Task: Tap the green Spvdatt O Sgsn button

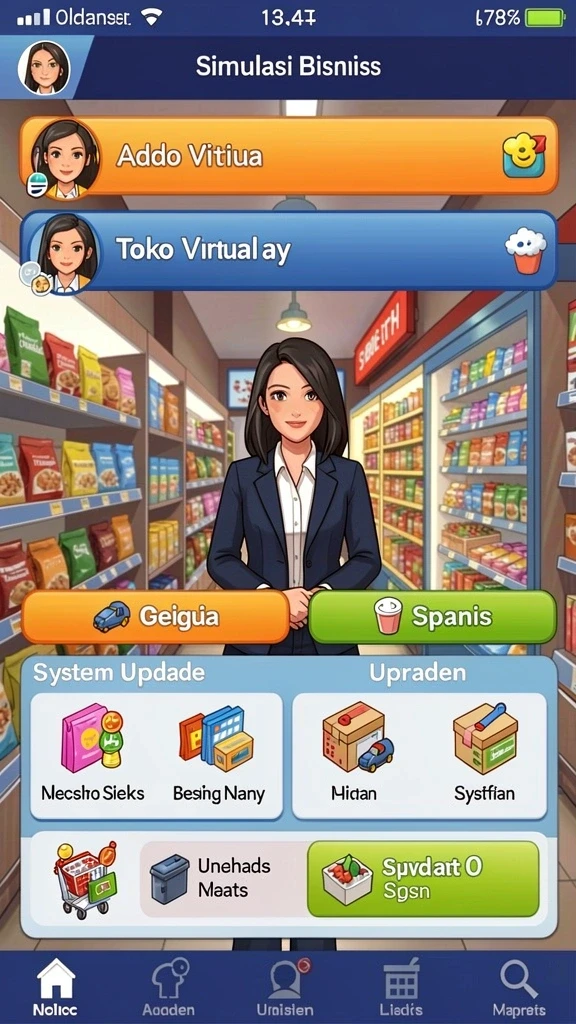Action: point(423,878)
